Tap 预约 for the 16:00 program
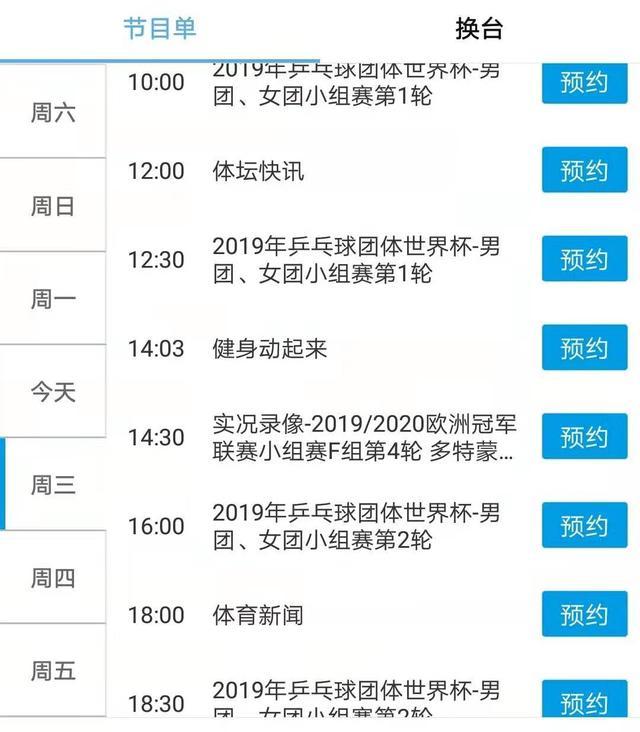 584,525
